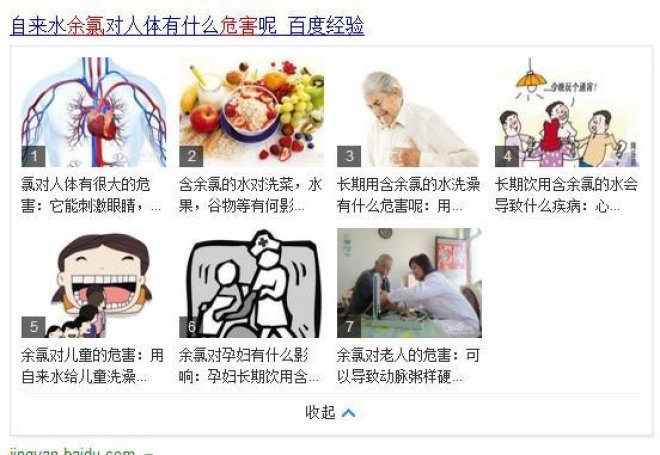
Task: Open the 自来水余氯对人体有什么危害呢 百度经验 title link
Action: point(187,26)
